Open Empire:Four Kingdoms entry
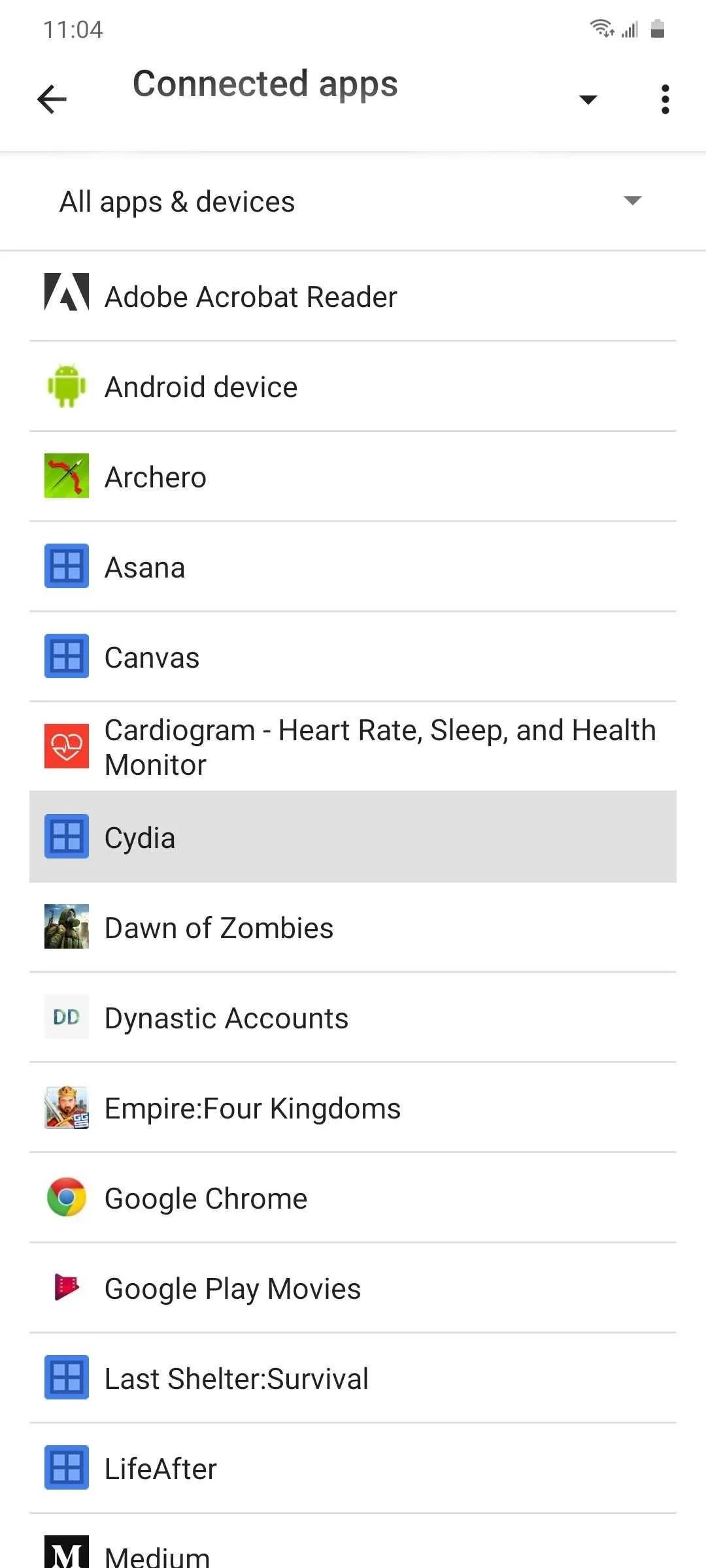The height and width of the screenshot is (1568, 706). (x=353, y=1107)
